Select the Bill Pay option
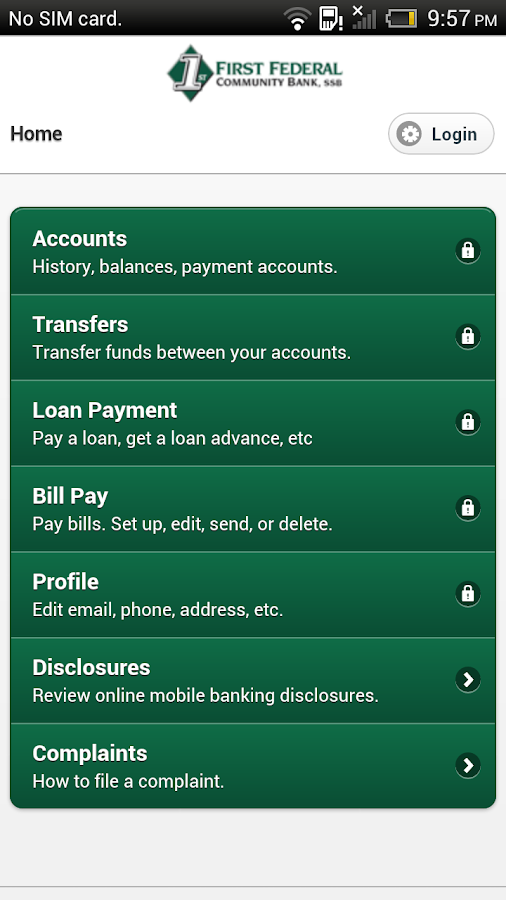The height and width of the screenshot is (900, 506). [x=253, y=509]
